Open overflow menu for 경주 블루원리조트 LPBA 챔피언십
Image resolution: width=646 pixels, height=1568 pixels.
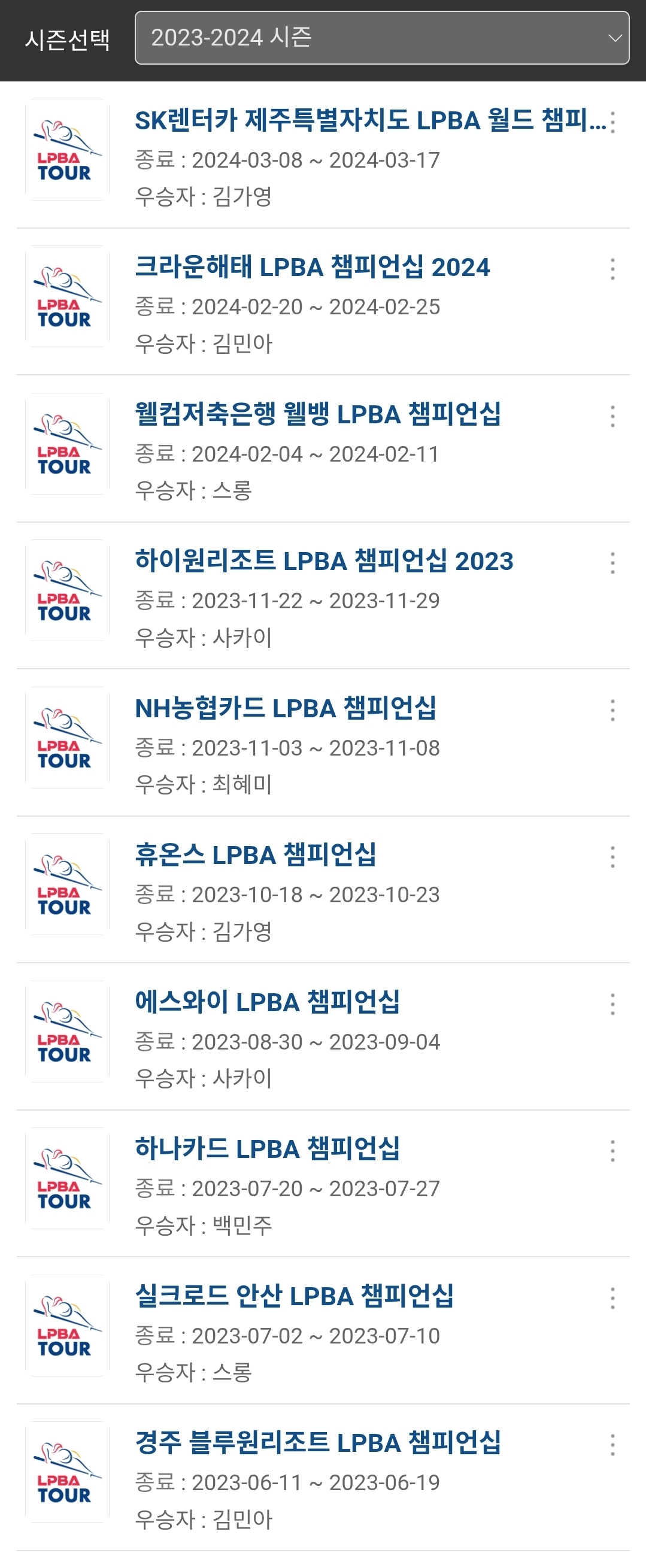pos(612,1445)
